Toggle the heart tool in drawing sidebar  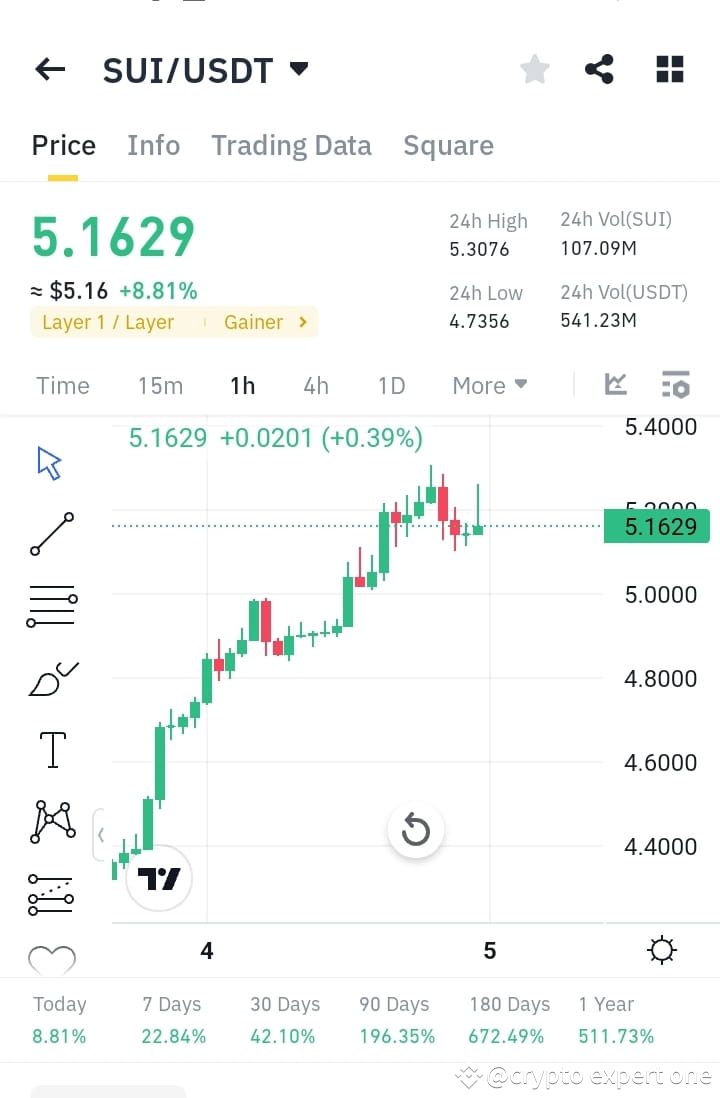[x=51, y=958]
